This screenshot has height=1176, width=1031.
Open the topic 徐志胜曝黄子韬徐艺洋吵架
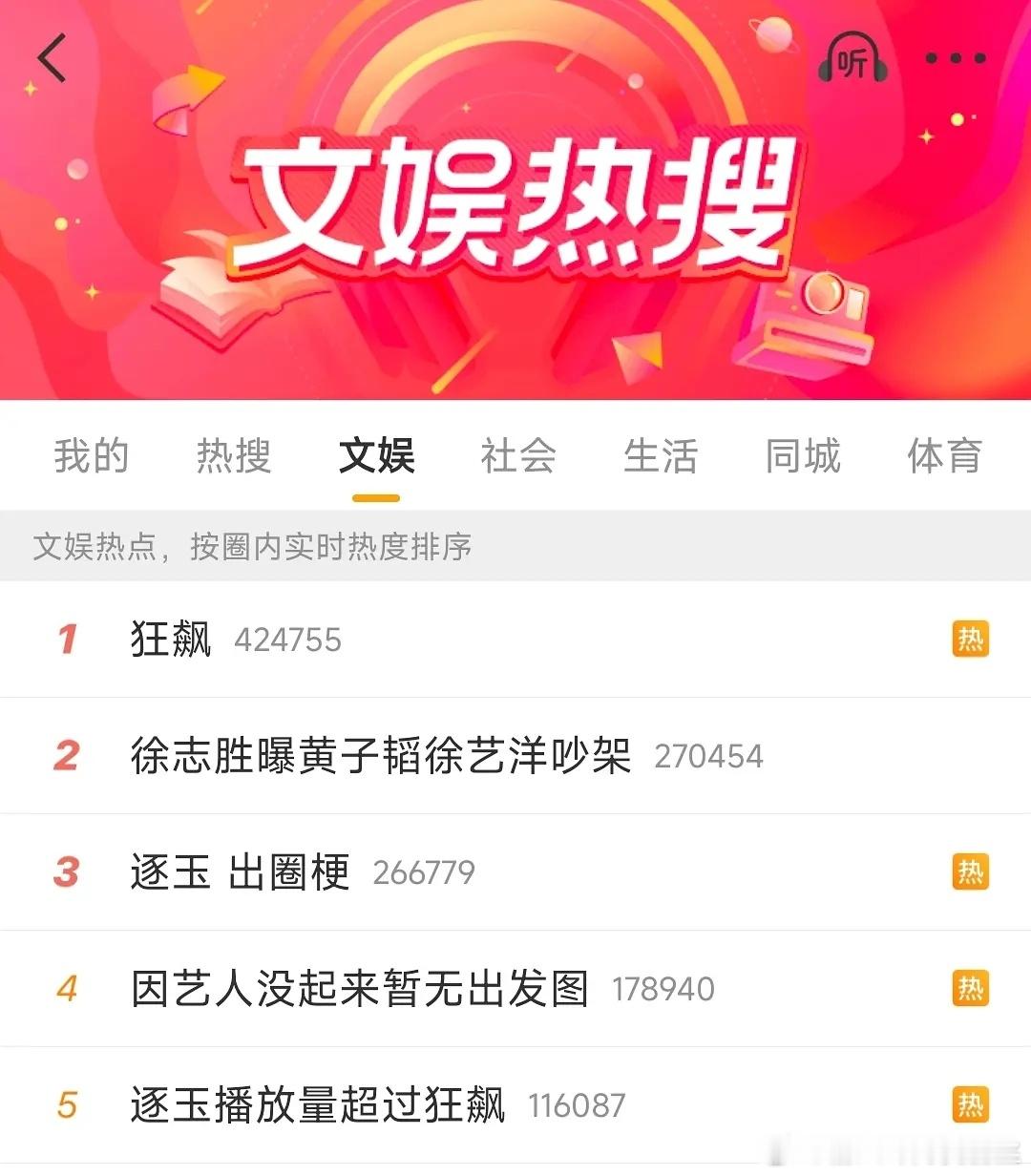click(x=382, y=754)
